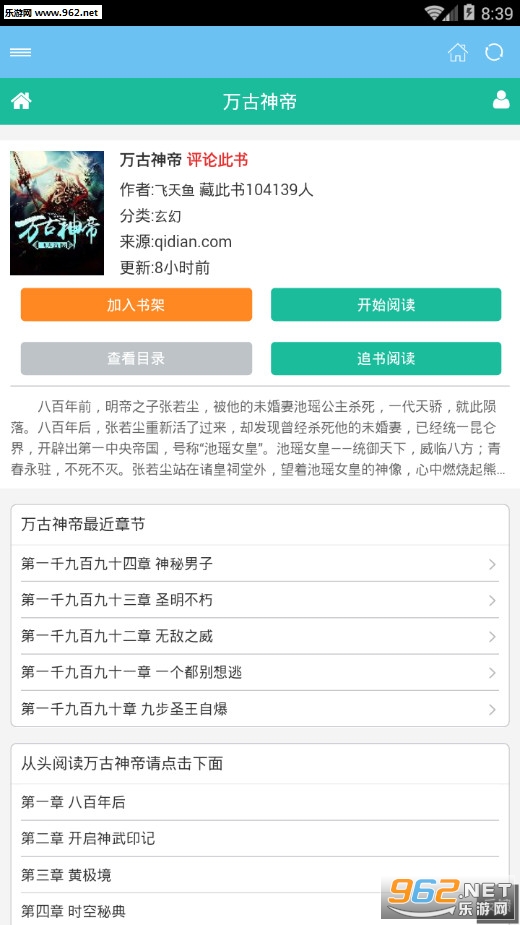
Task: Tap the 追书阅读 button
Action: coord(386,358)
